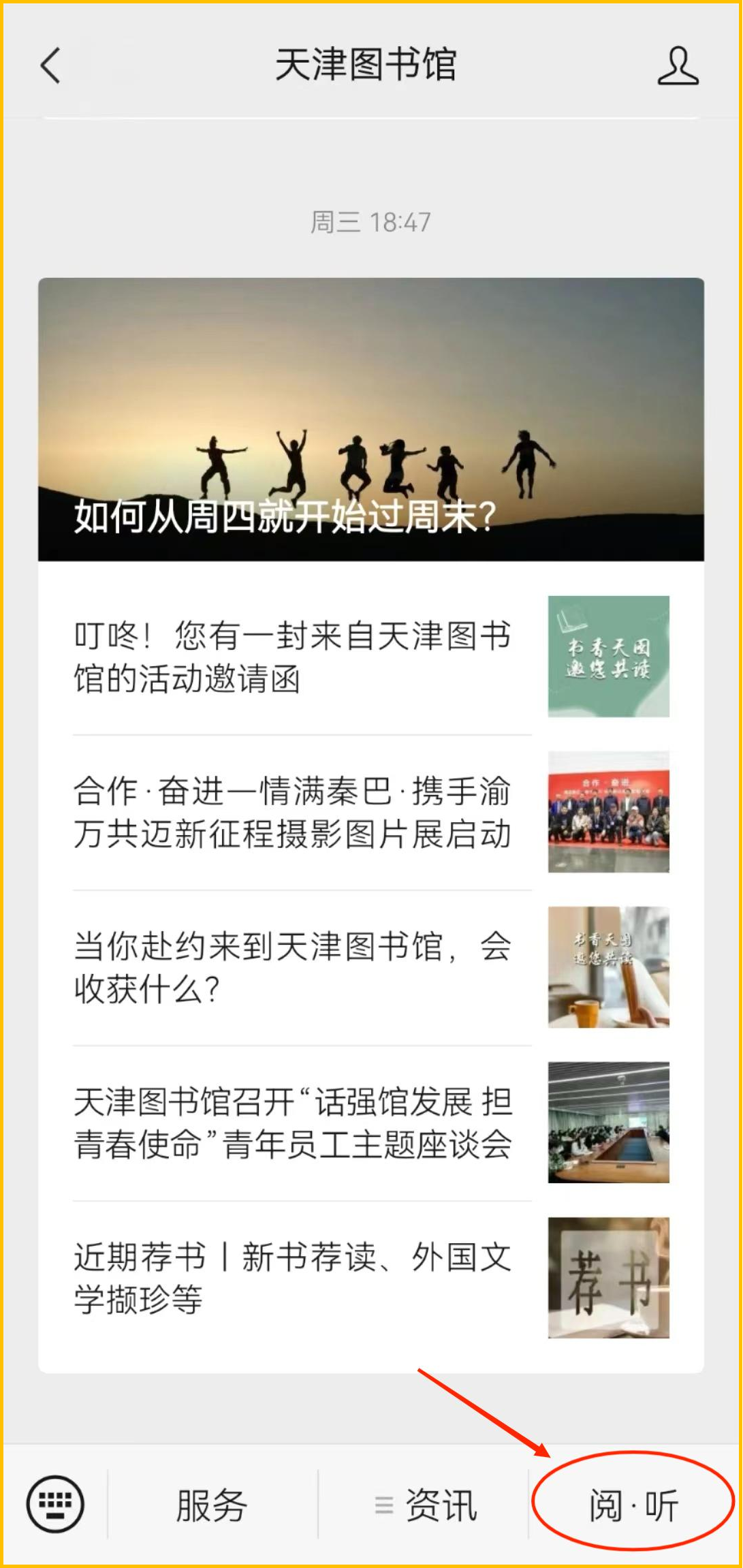View the 青年员工主题座谈会 article
This screenshot has width=743, height=1568.
click(x=293, y=1123)
